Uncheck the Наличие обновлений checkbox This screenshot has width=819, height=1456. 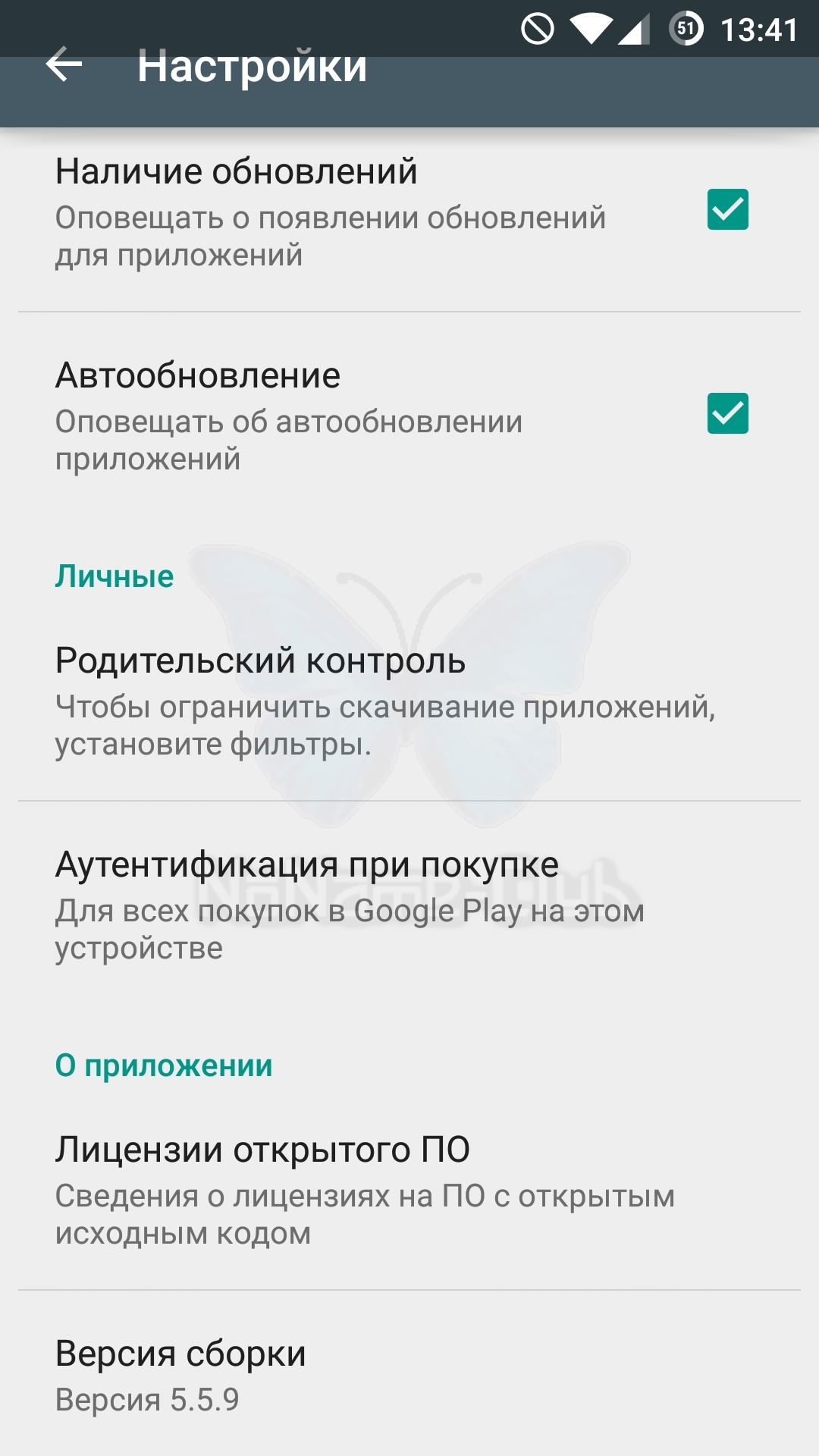pos(727,209)
